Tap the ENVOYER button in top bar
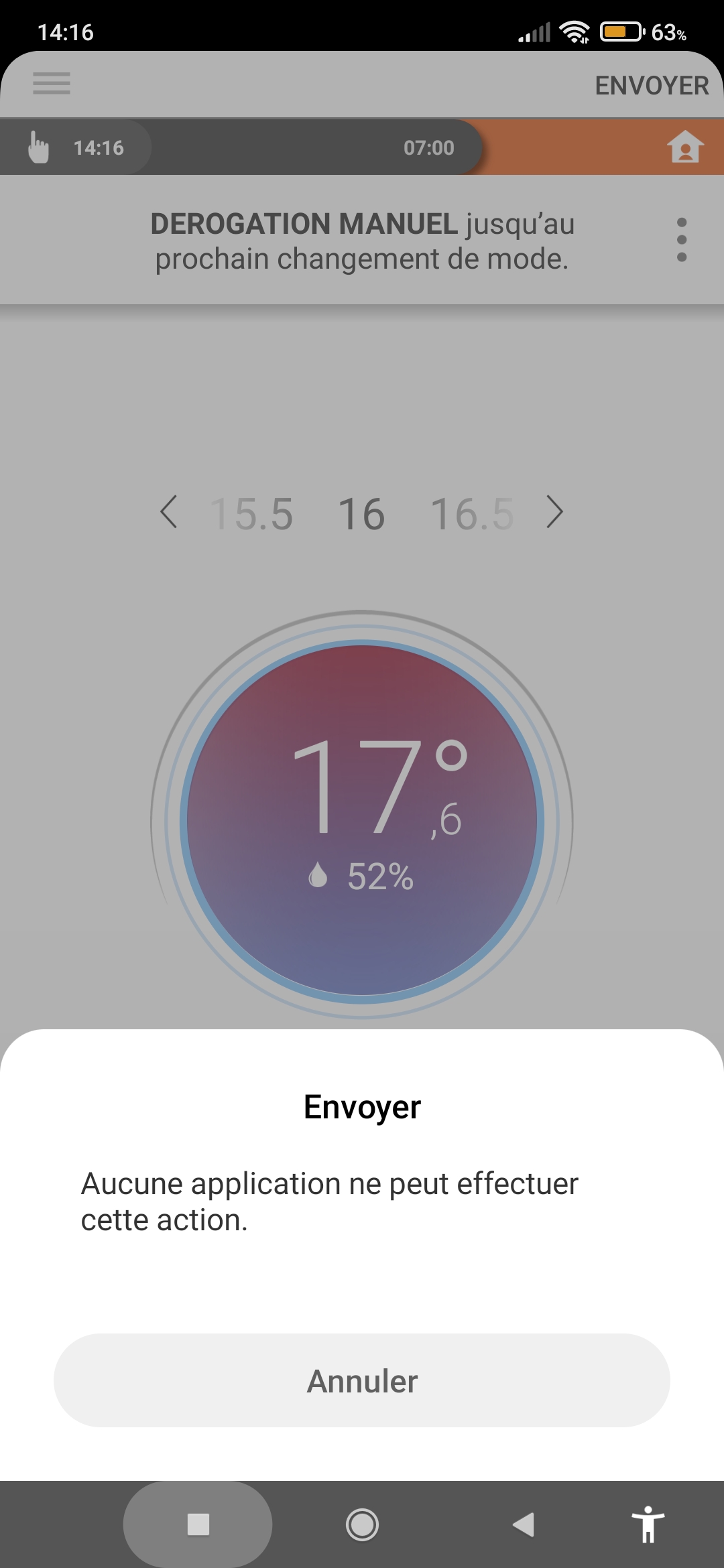The width and height of the screenshot is (724, 1568). point(651,86)
